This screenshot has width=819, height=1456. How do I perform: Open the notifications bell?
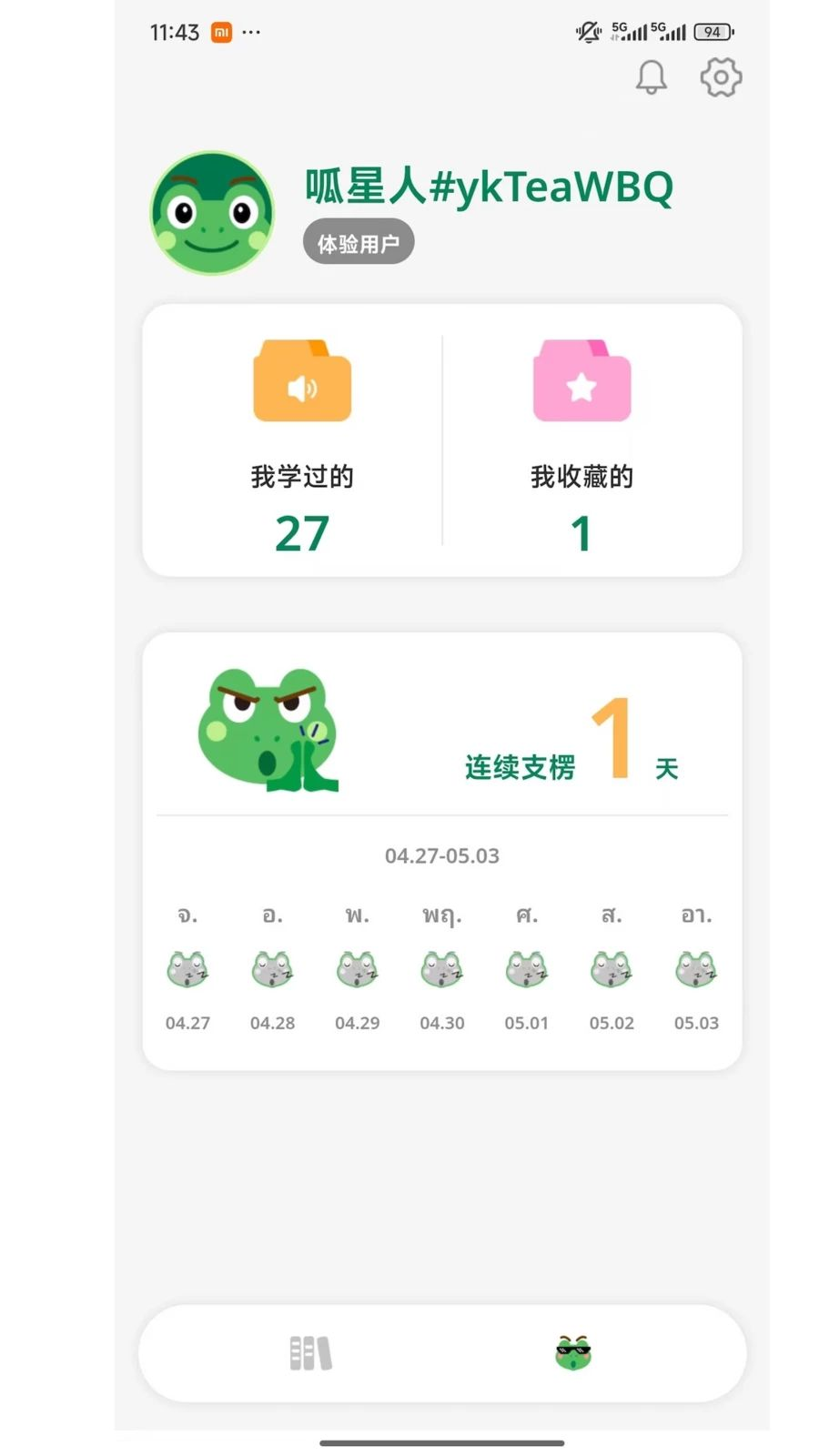click(650, 77)
